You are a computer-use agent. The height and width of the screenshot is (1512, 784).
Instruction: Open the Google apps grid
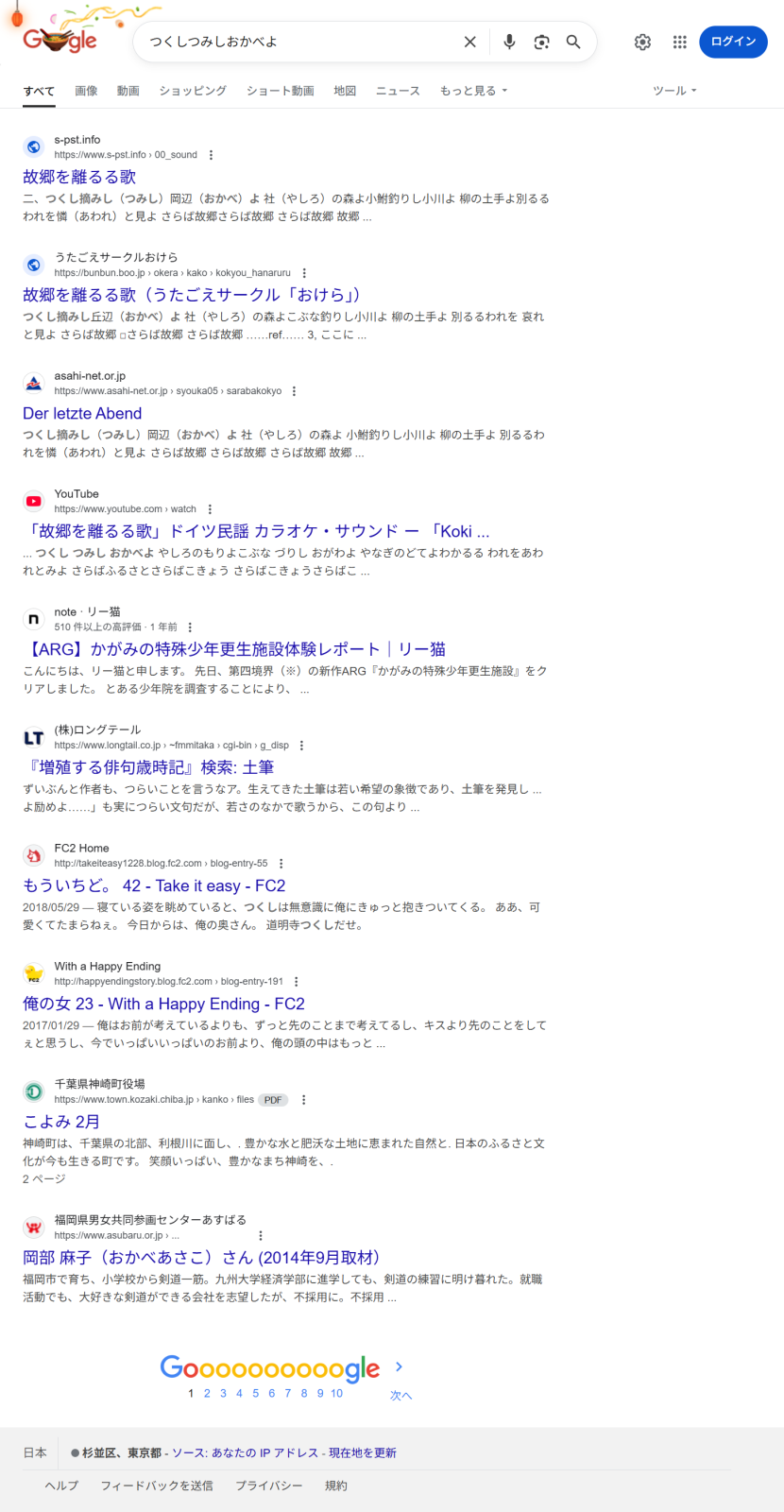click(x=679, y=42)
